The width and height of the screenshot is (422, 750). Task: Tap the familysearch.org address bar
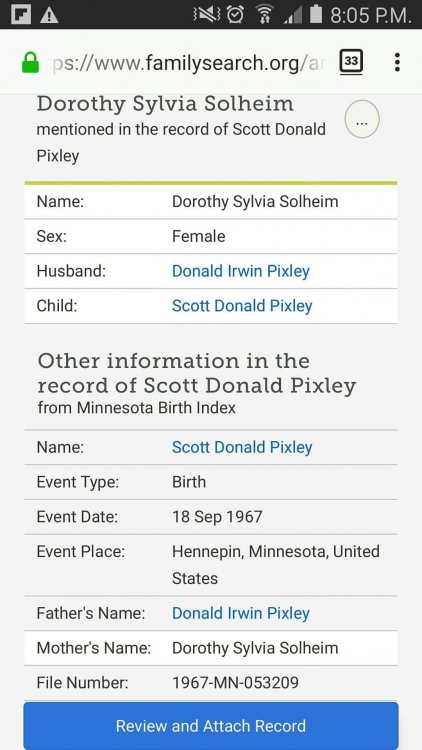click(188, 63)
